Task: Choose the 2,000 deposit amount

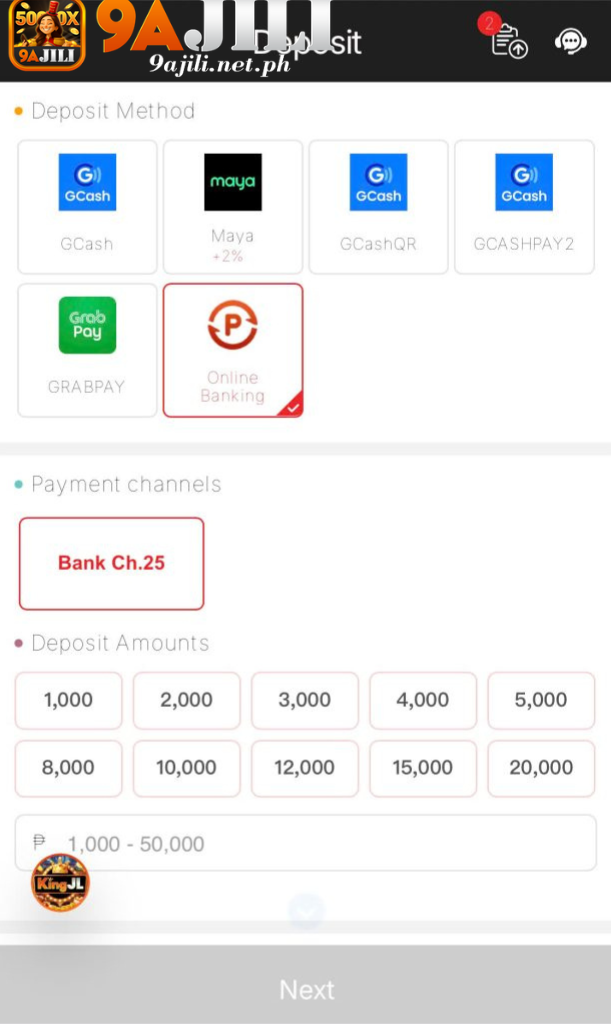Action: tap(186, 700)
